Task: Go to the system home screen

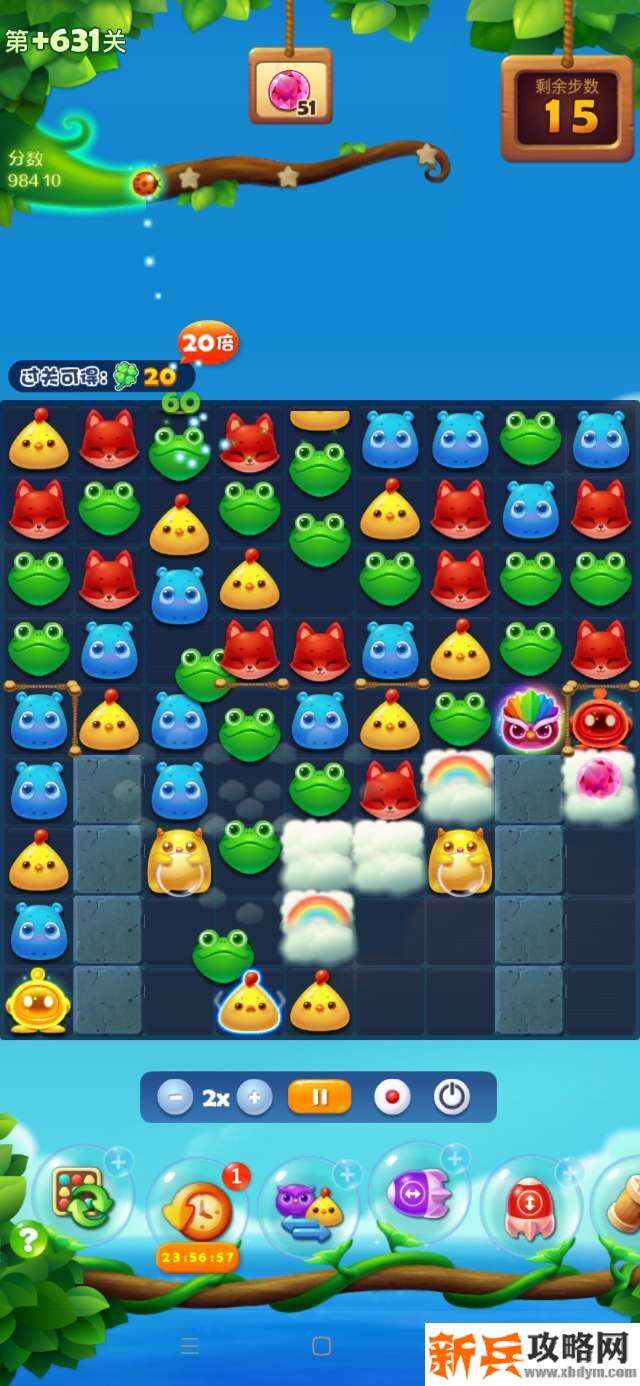Action: coord(321,1346)
